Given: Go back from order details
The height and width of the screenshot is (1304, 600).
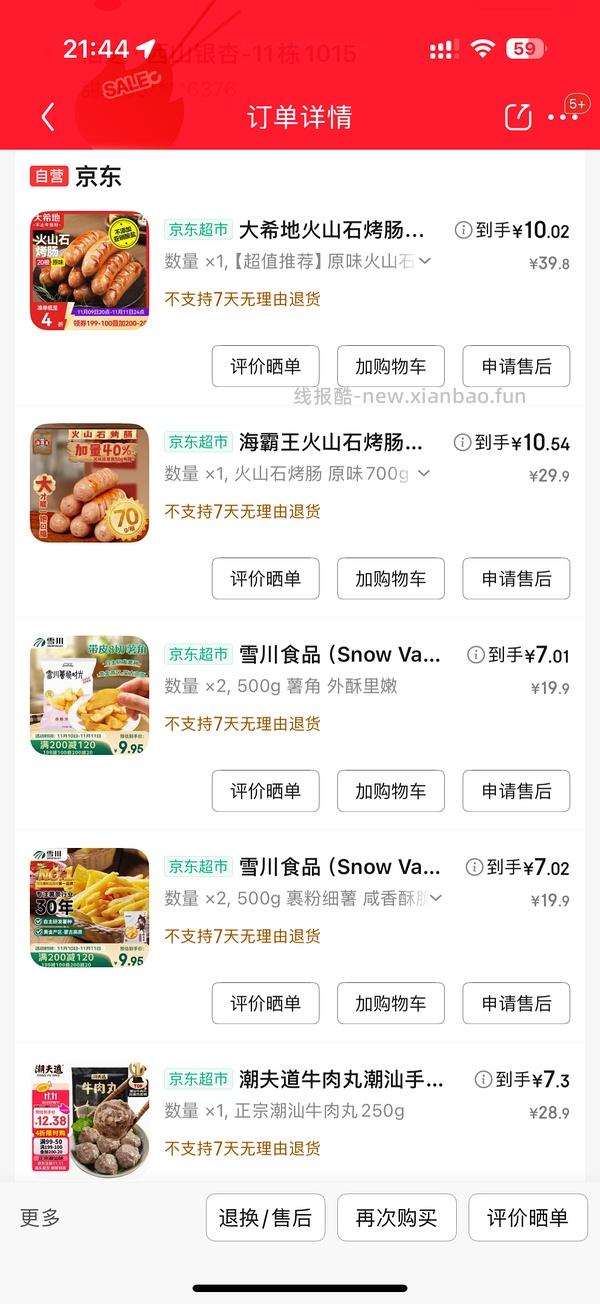Looking at the screenshot, I should (x=48, y=117).
